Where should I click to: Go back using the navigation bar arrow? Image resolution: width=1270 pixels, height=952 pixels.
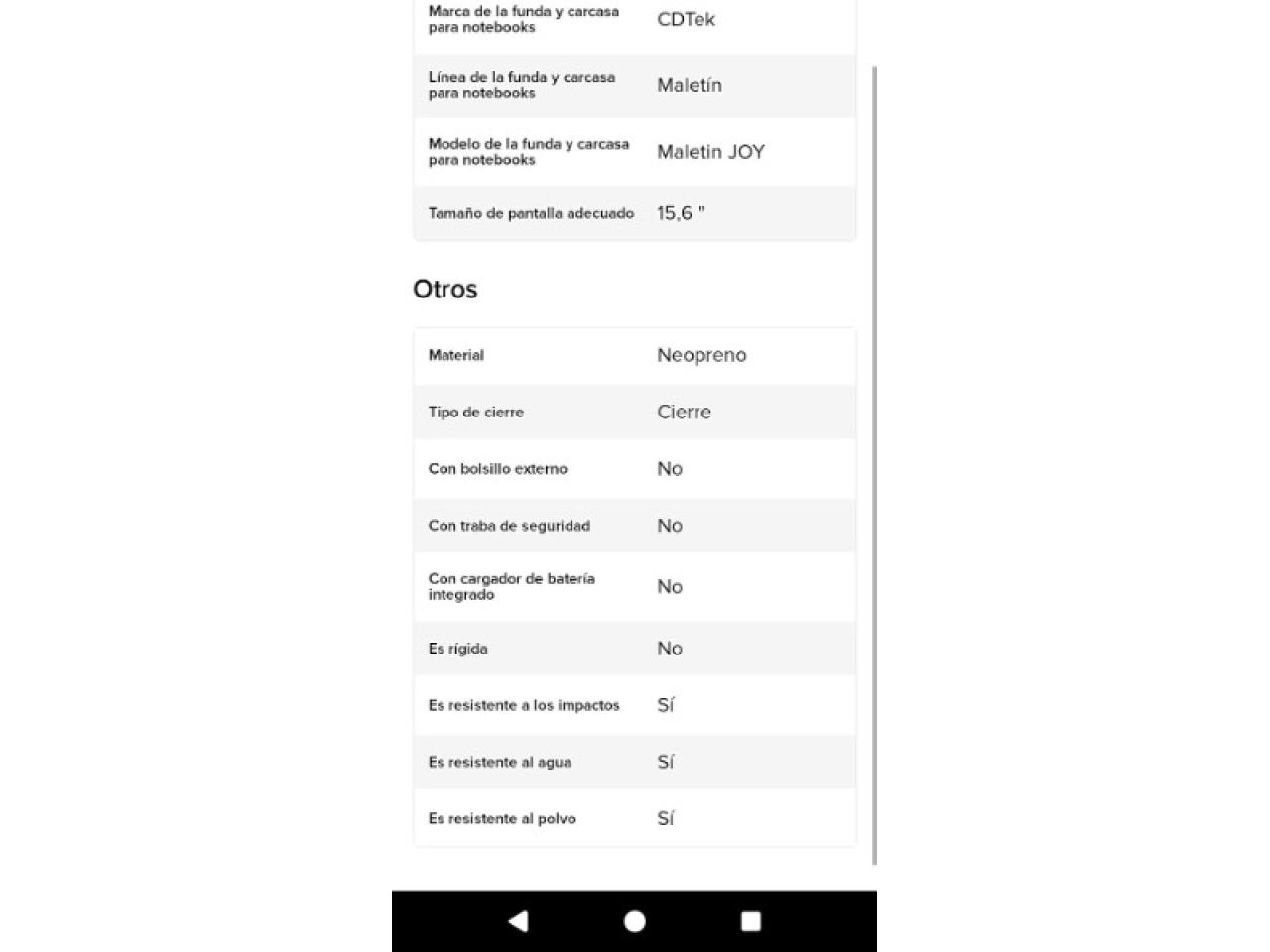pos(518,921)
